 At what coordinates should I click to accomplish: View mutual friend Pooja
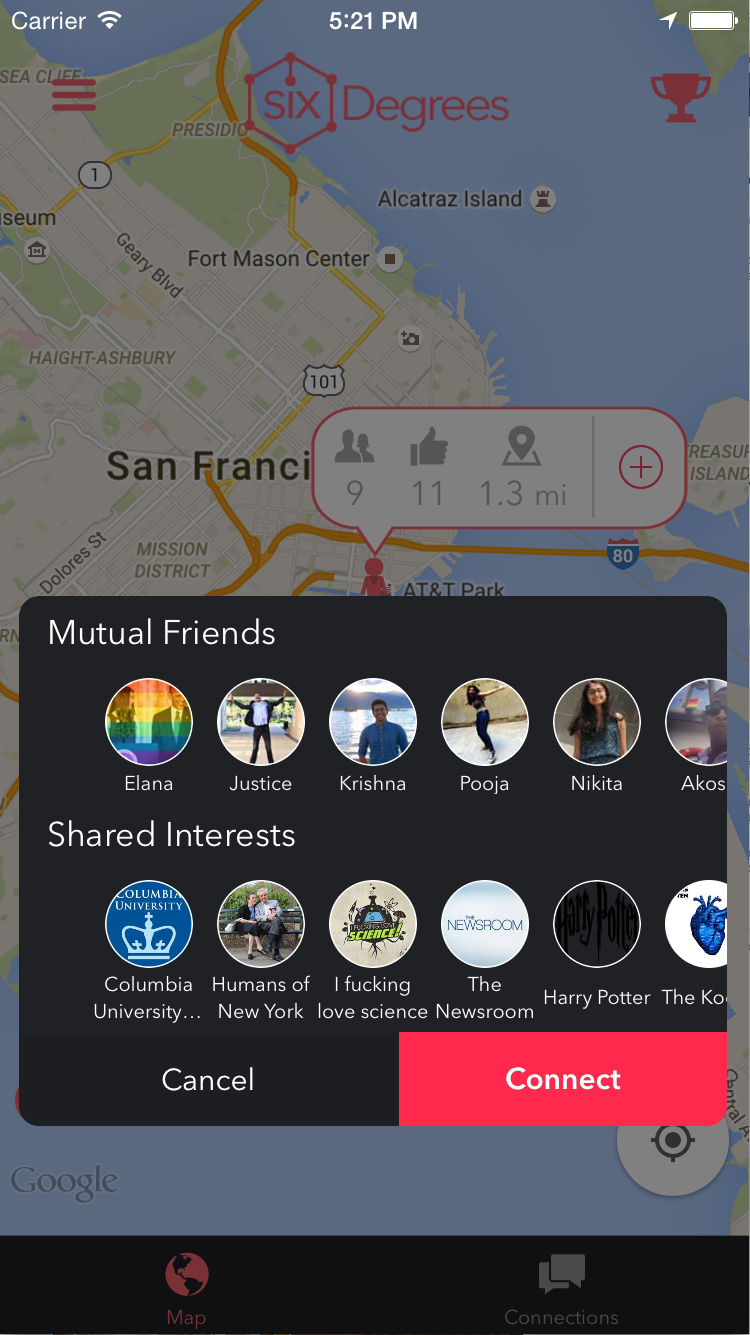point(485,722)
